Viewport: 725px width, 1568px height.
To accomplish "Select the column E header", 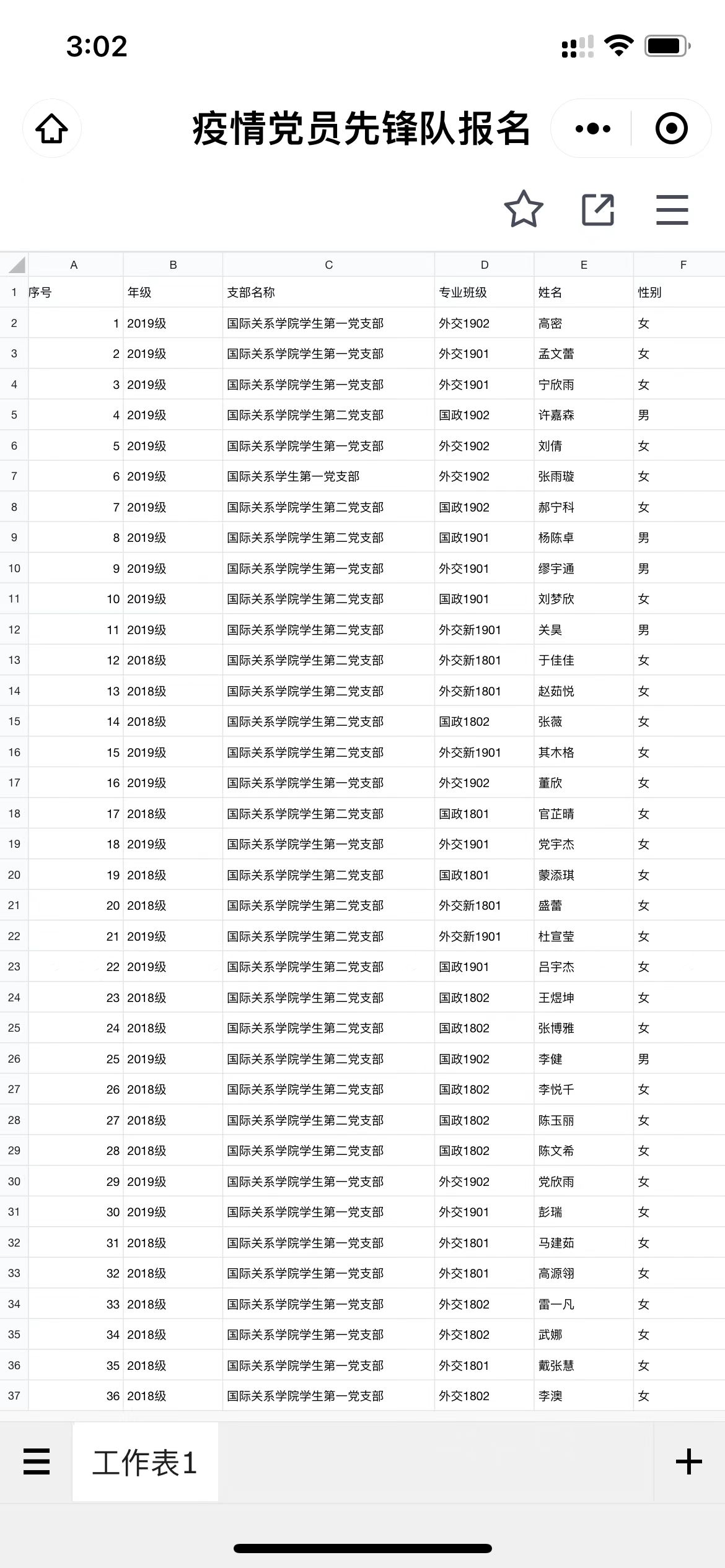I will (x=583, y=265).
